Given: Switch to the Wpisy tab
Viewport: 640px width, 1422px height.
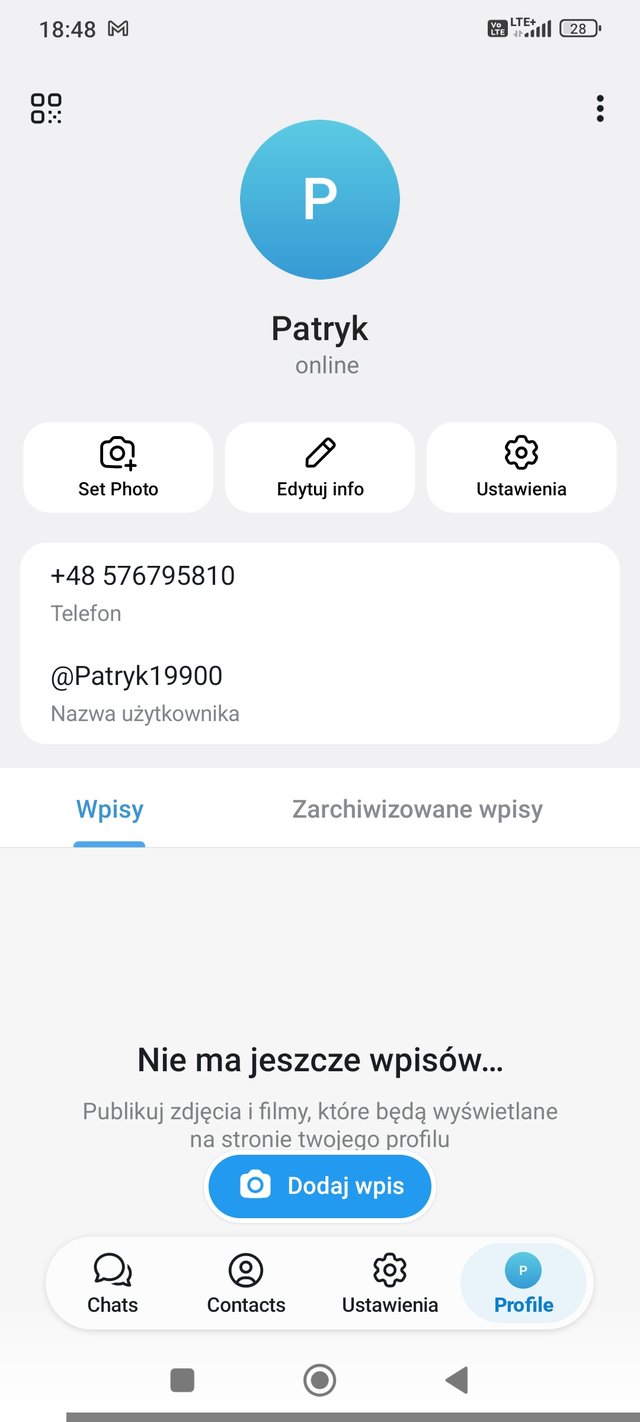Looking at the screenshot, I should tap(110, 809).
